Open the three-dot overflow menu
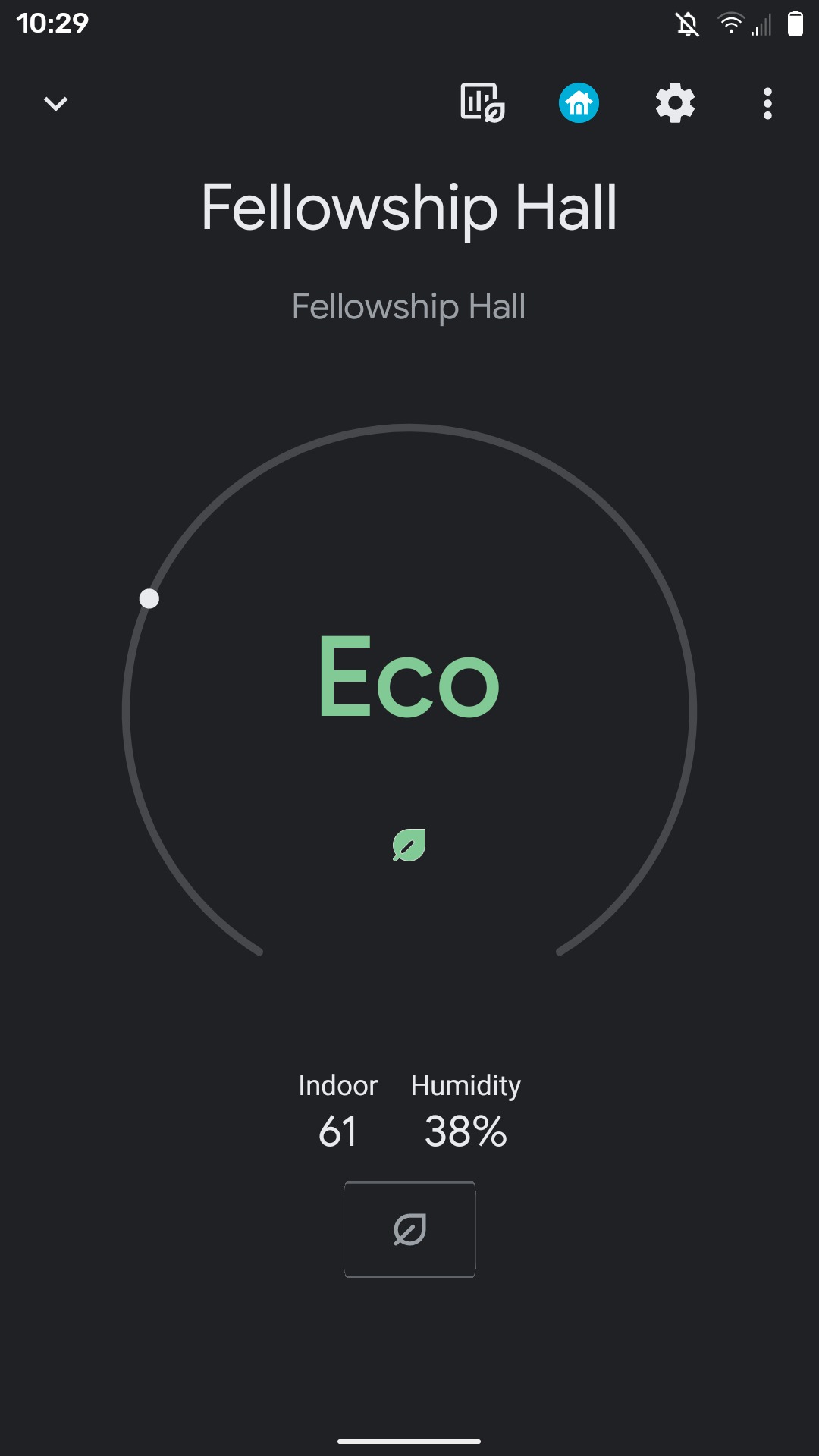The image size is (819, 1456). (x=767, y=103)
